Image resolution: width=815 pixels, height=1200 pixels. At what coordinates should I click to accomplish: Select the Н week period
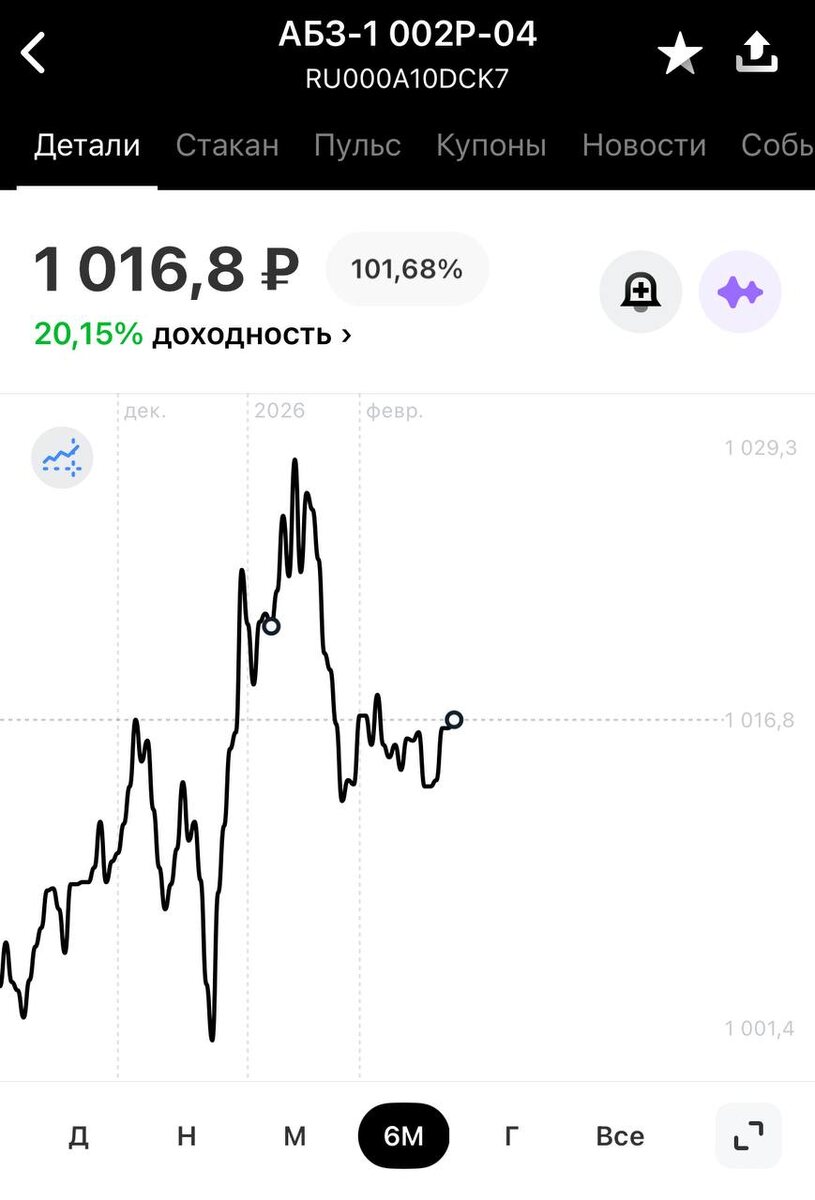point(186,1136)
